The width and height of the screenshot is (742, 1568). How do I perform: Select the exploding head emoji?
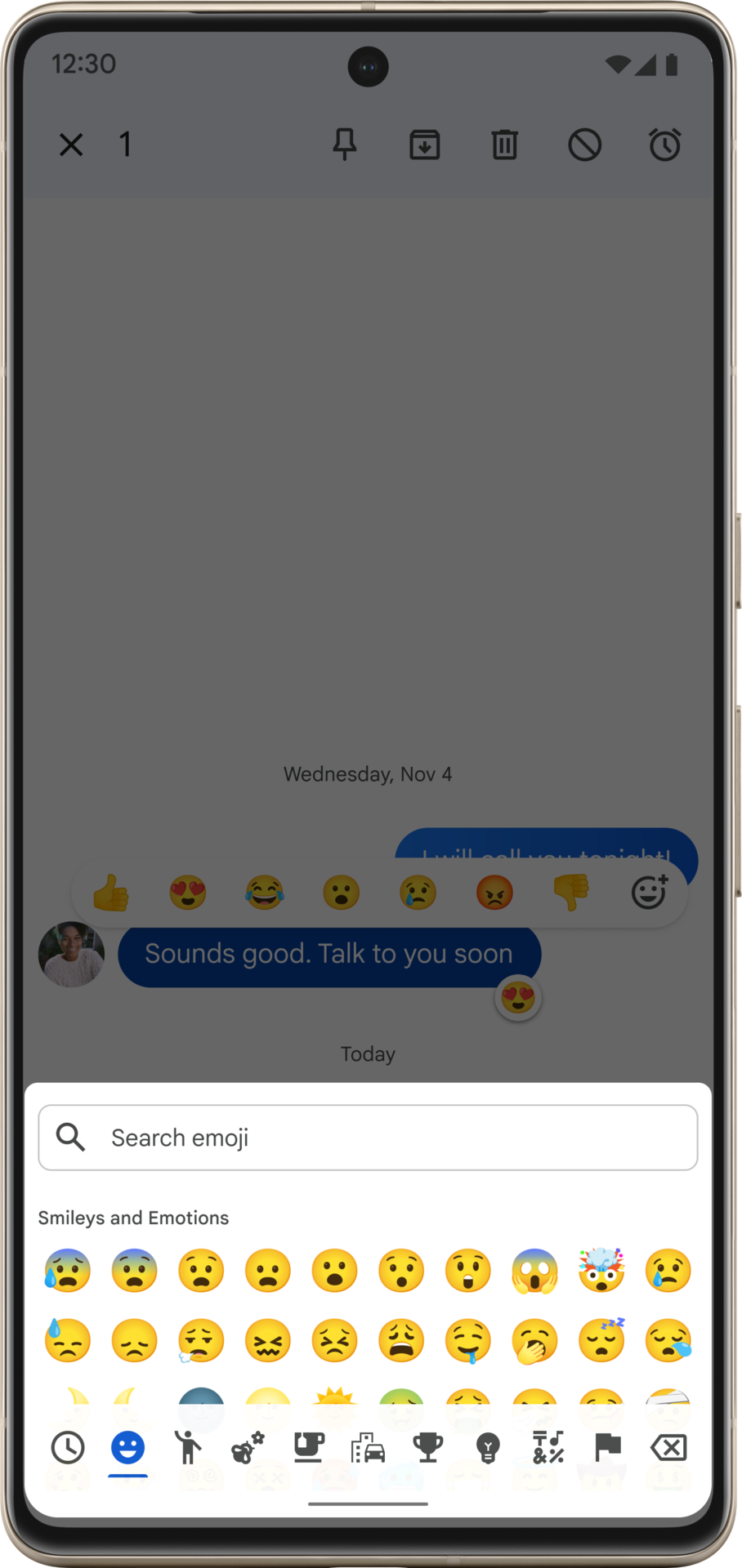pyautogui.click(x=601, y=1270)
